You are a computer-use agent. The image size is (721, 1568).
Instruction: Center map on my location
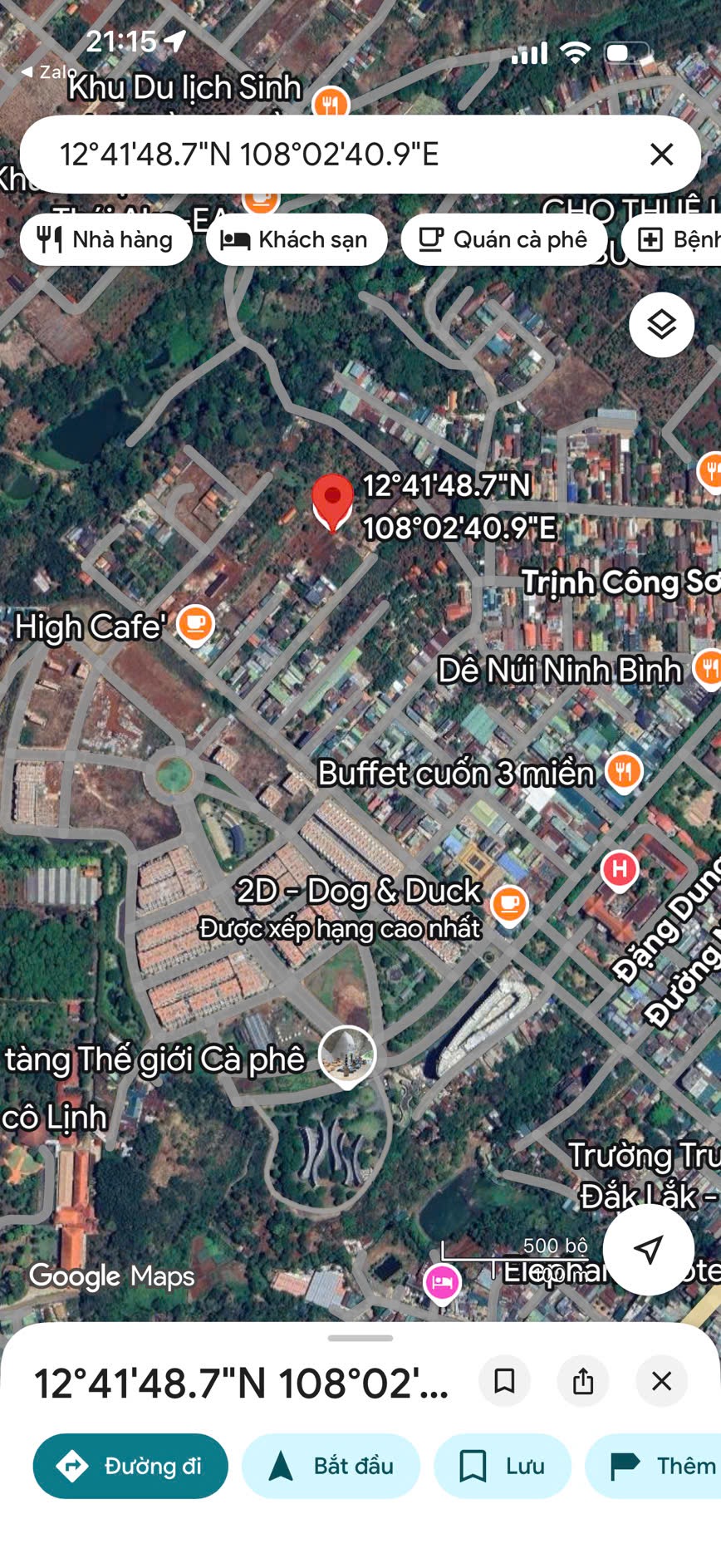point(648,1248)
